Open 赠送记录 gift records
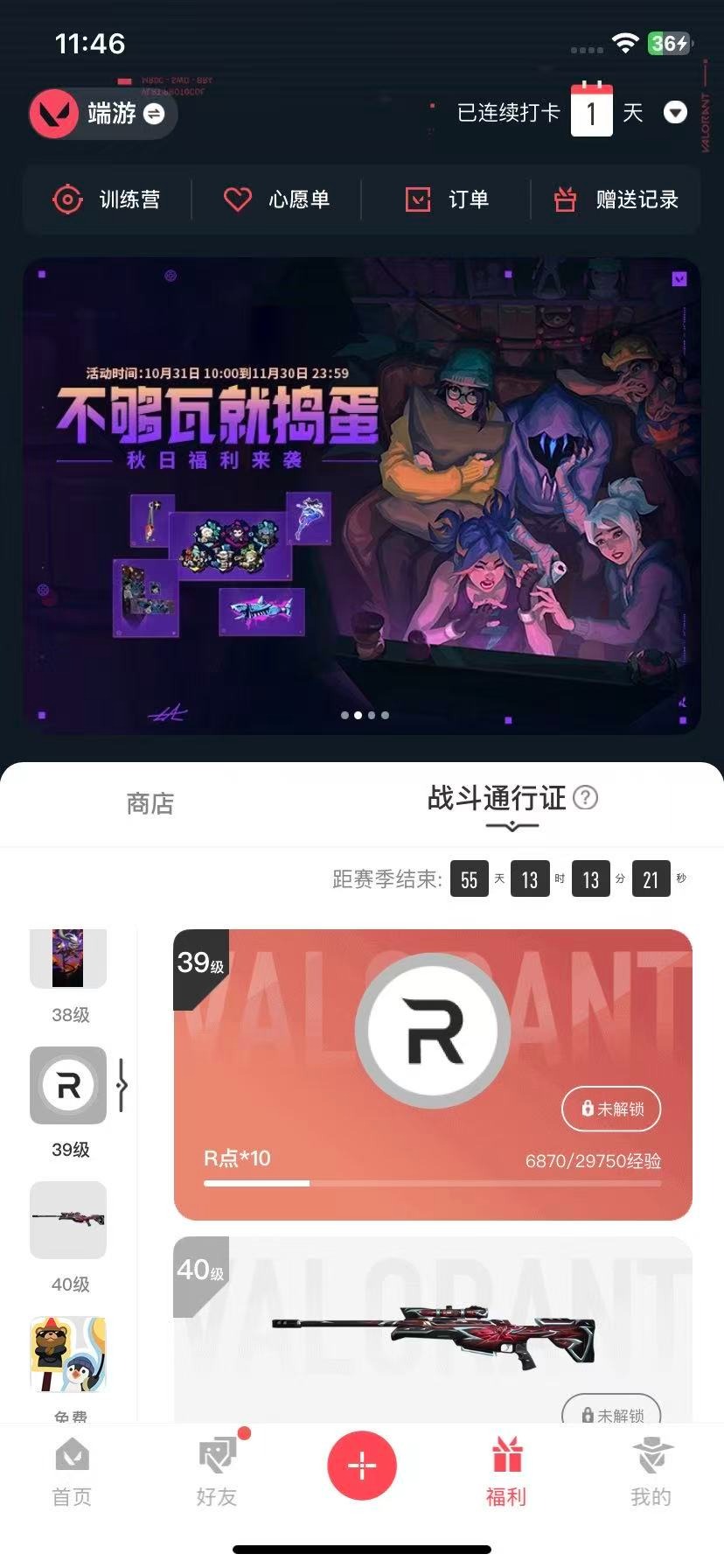724x1568 pixels. [616, 199]
